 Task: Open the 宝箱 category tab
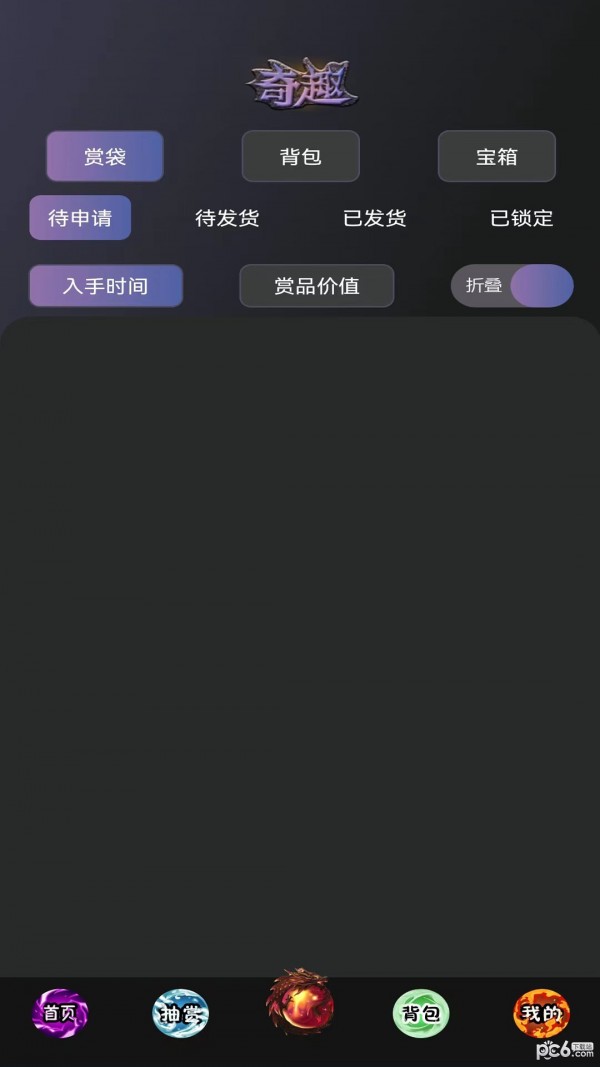point(497,157)
